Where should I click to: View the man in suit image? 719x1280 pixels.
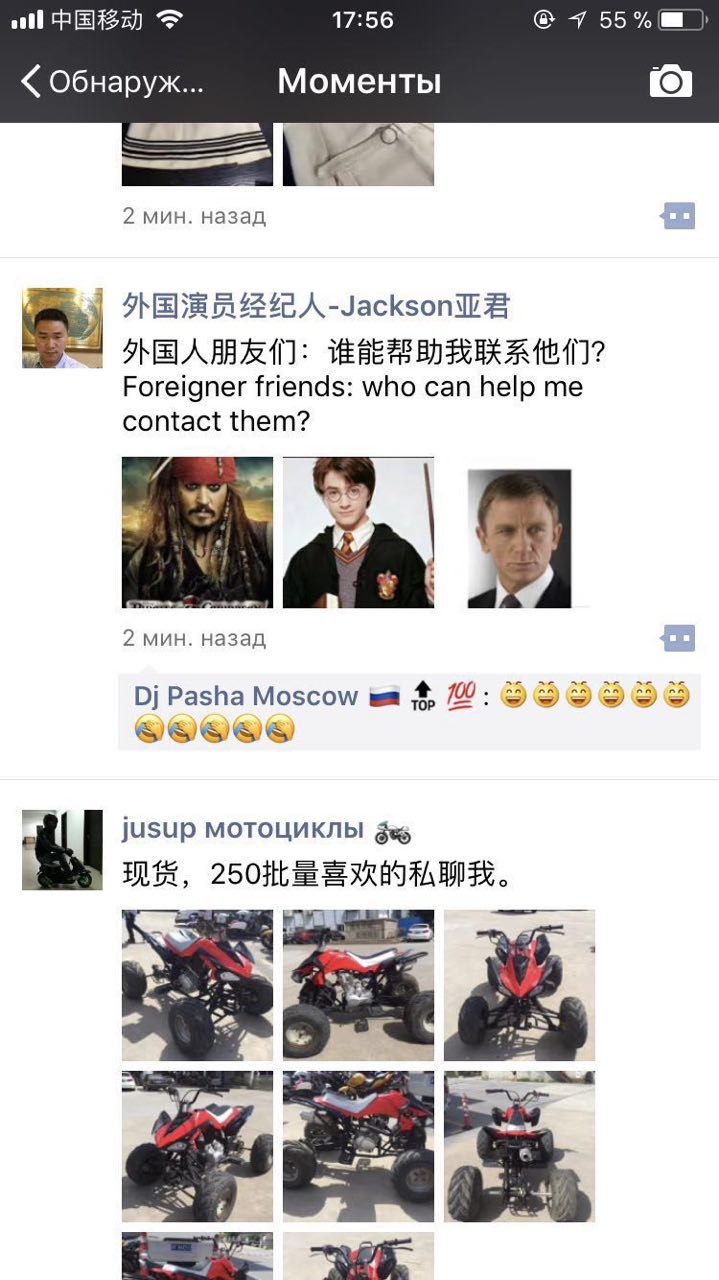pyautogui.click(x=519, y=538)
